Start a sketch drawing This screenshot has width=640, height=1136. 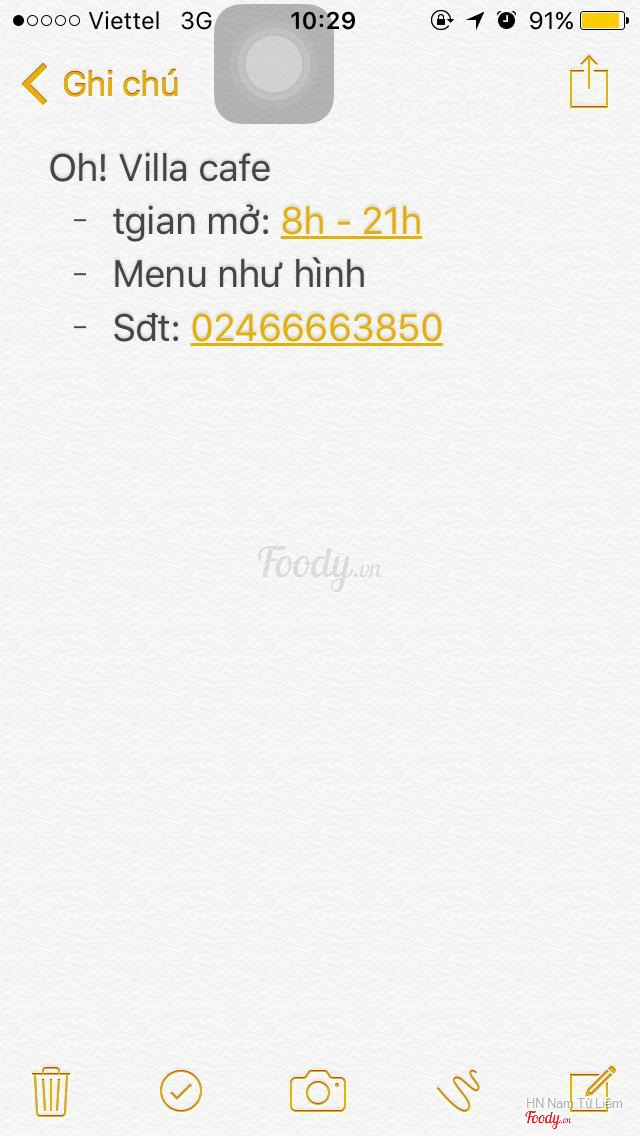(458, 1090)
